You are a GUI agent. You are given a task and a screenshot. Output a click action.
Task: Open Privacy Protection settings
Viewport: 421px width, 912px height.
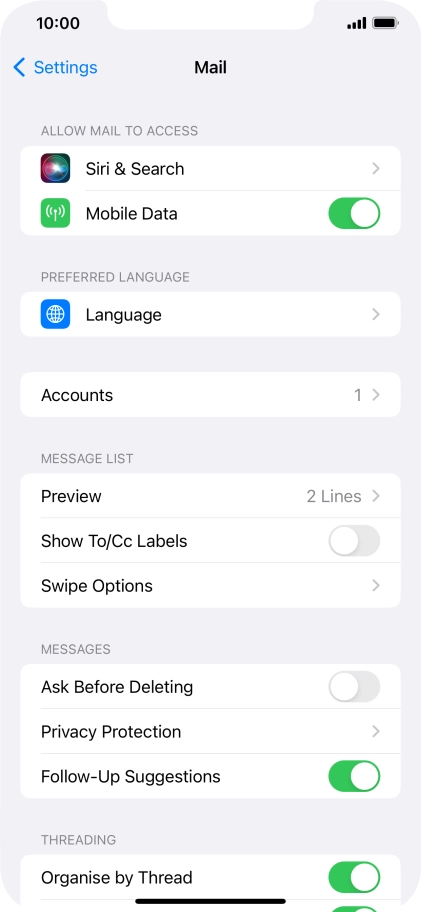210,732
